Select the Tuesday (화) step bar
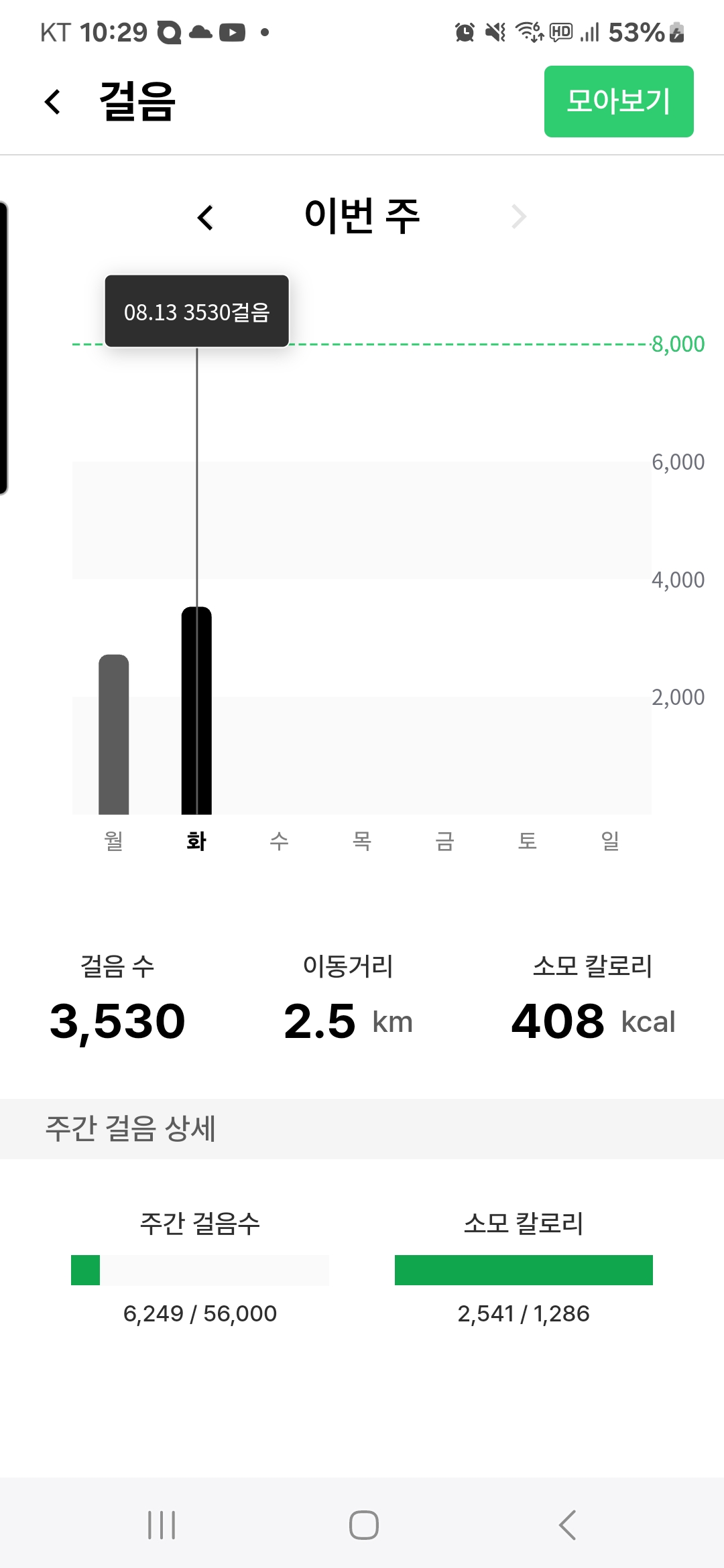The height and width of the screenshot is (1568, 724). [x=196, y=710]
